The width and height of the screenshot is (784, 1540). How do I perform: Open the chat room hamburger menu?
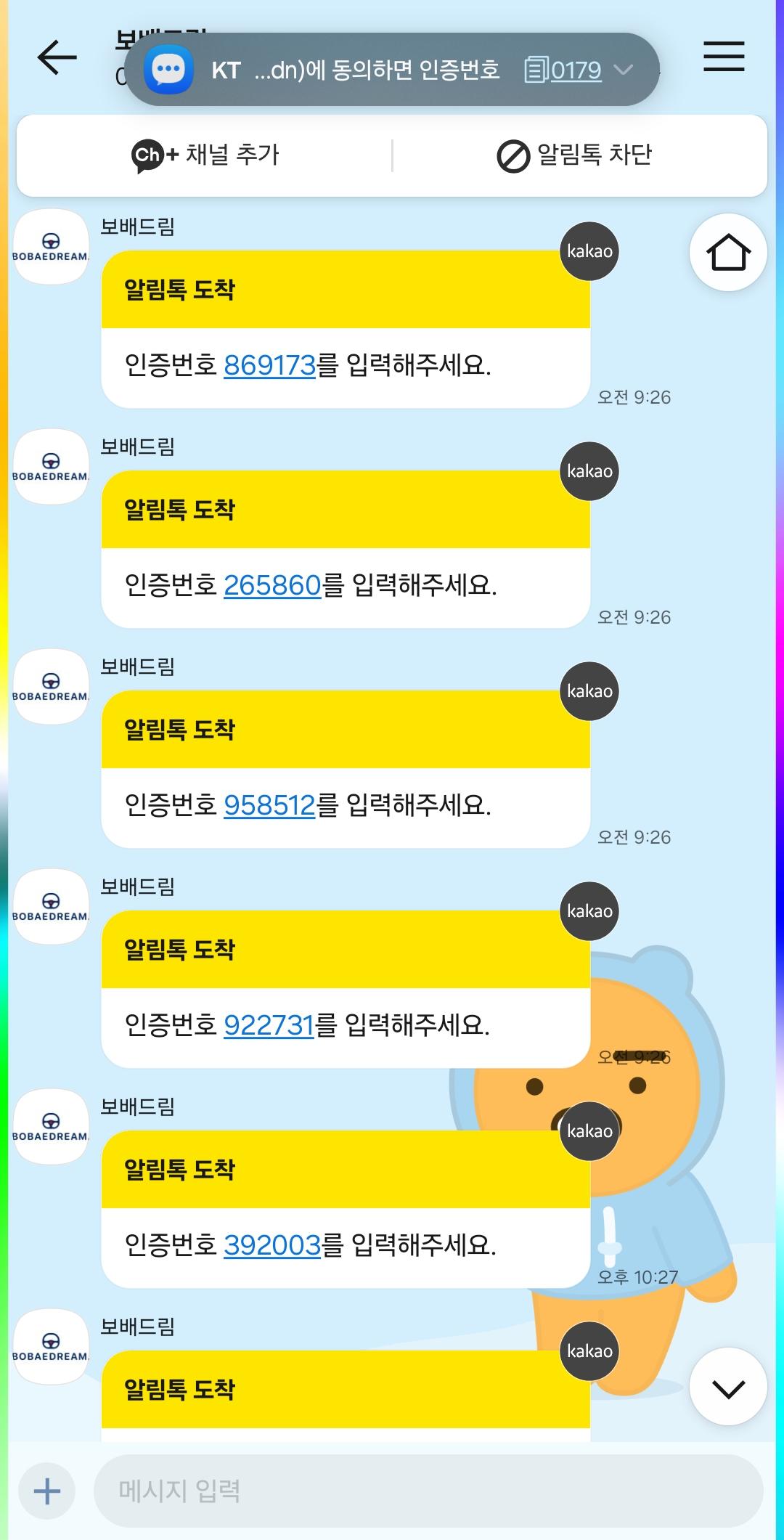(724, 57)
